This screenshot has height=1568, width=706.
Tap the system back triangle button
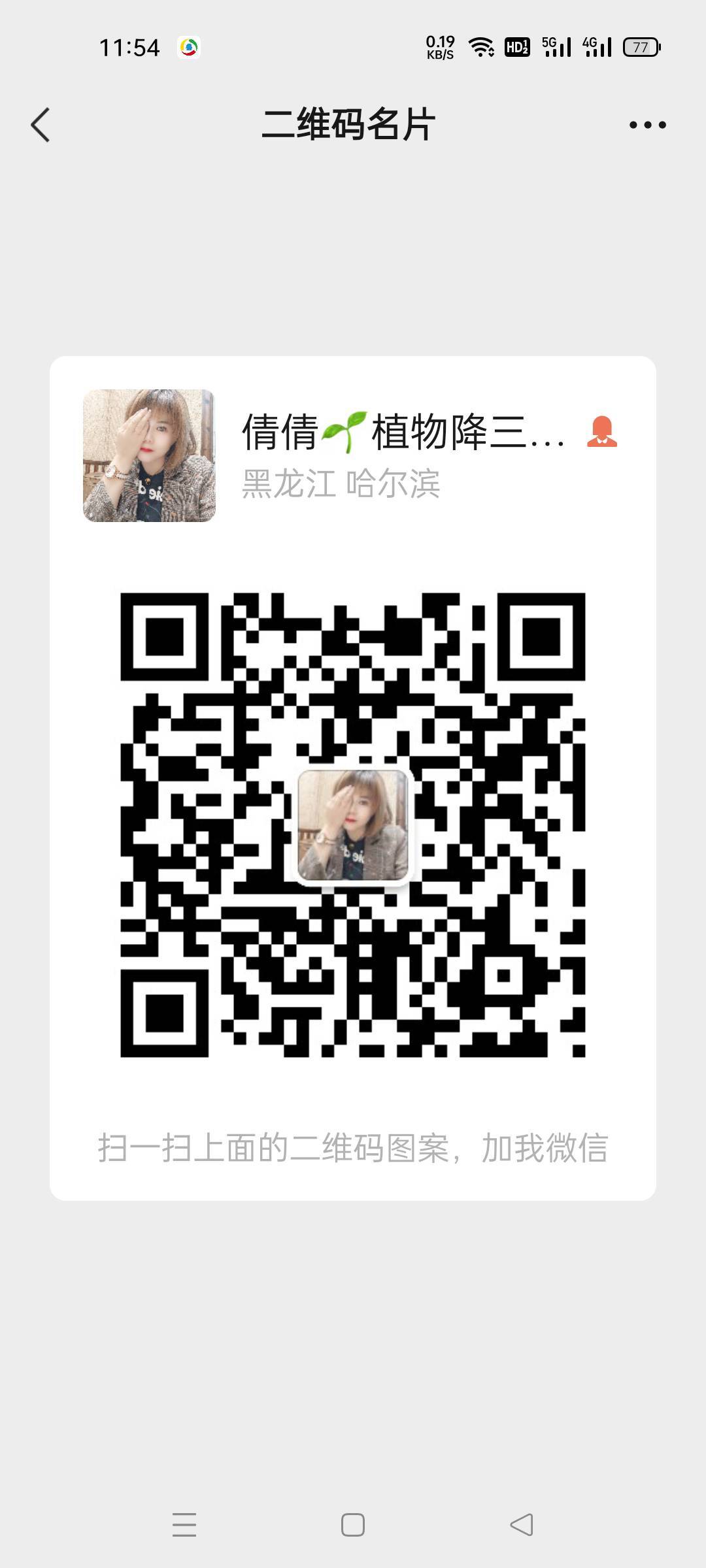(x=522, y=1525)
